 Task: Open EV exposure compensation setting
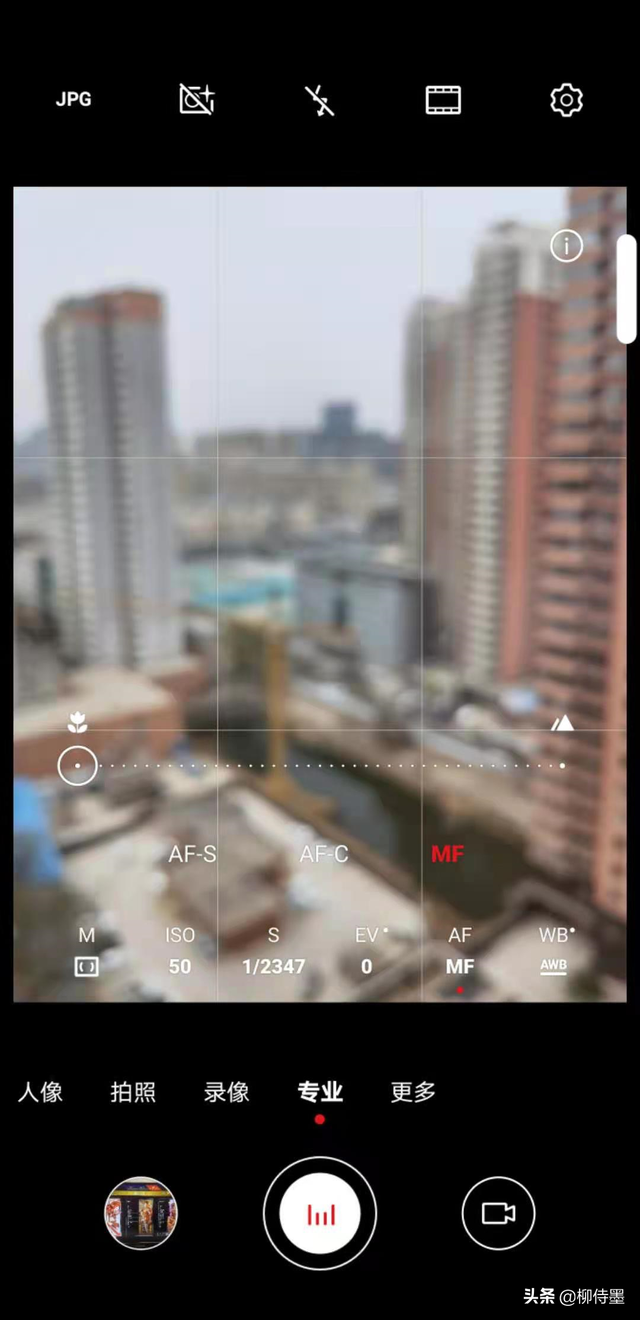(x=367, y=951)
